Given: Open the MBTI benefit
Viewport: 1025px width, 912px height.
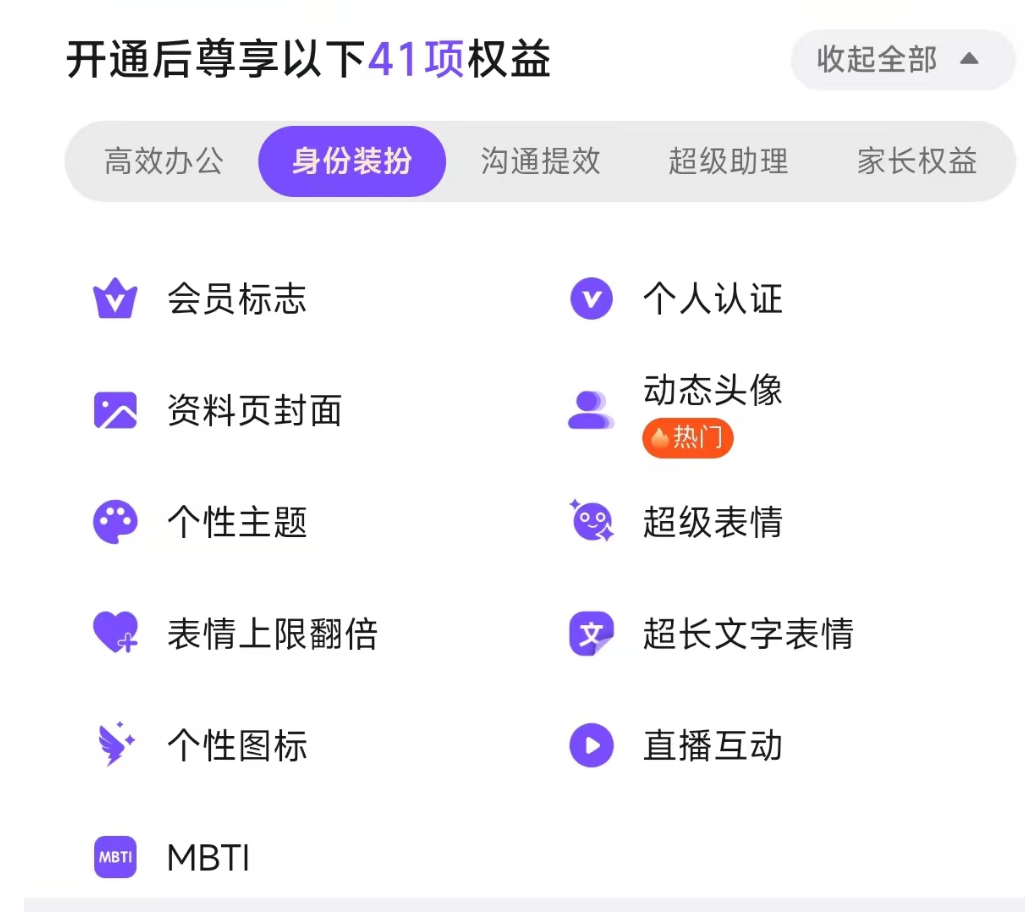Looking at the screenshot, I should (x=207, y=858).
